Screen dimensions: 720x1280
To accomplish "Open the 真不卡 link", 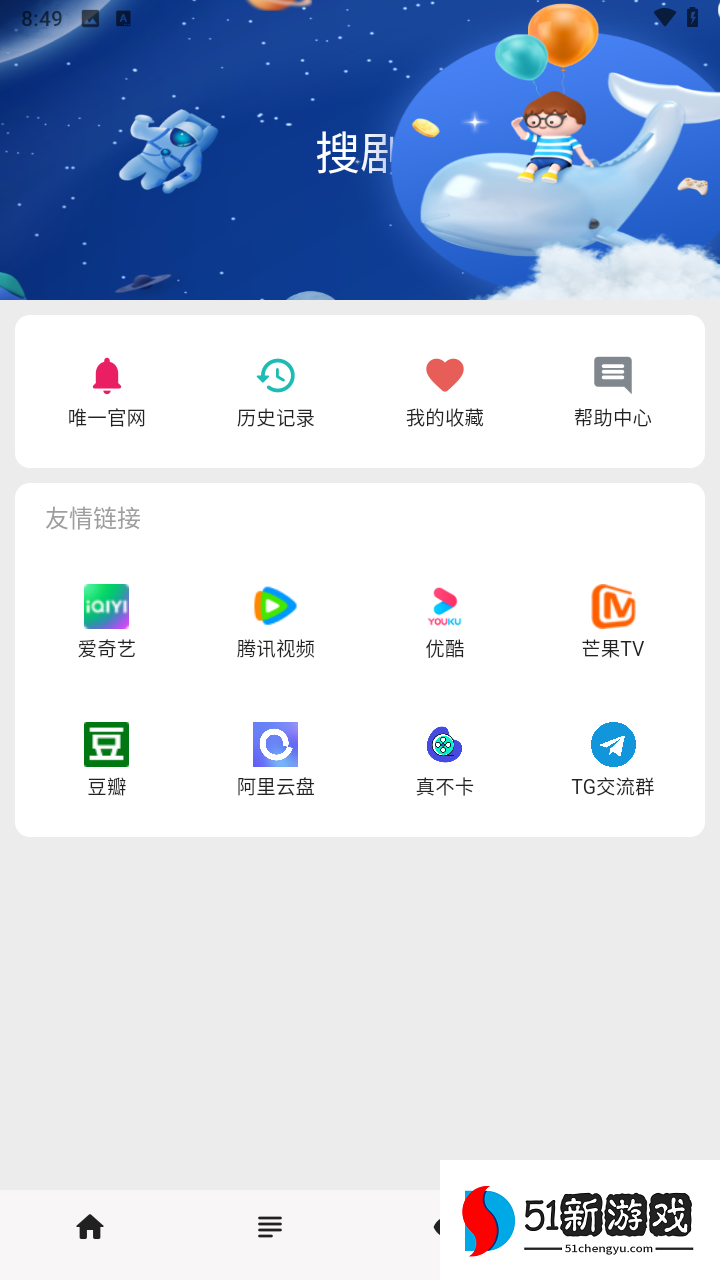I will [445, 759].
